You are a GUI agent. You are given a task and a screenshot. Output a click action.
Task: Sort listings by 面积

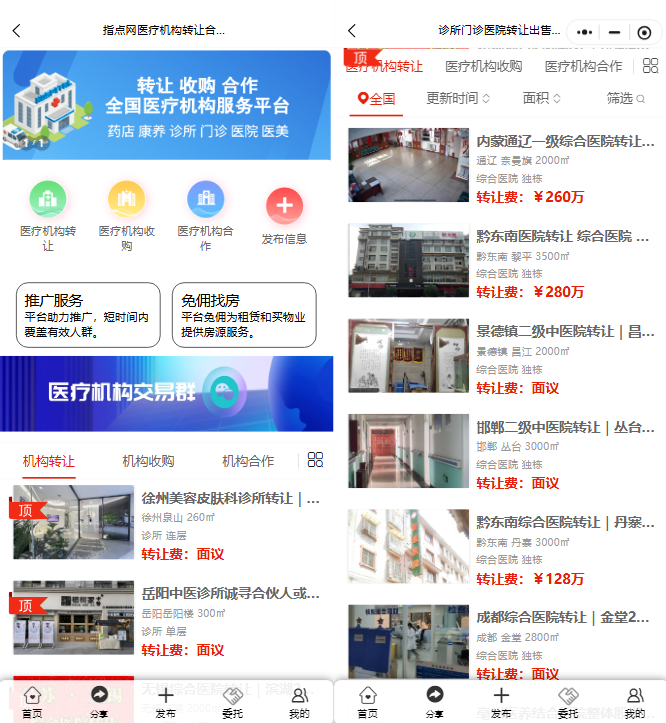tap(541, 98)
